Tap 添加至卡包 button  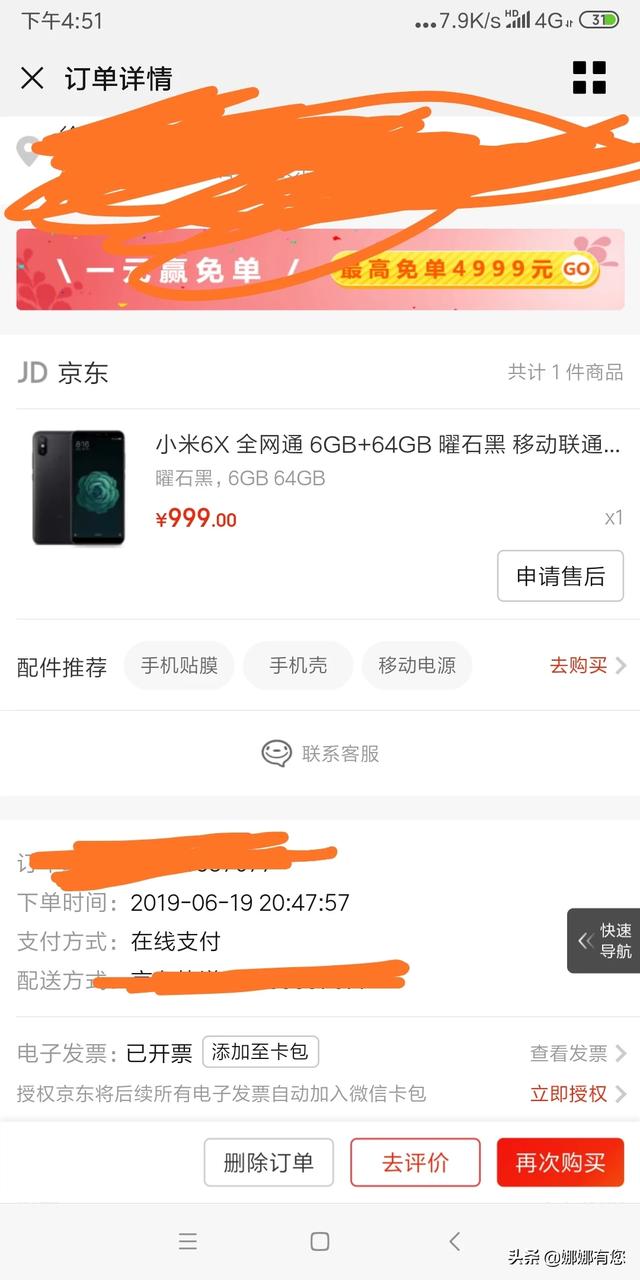260,1052
